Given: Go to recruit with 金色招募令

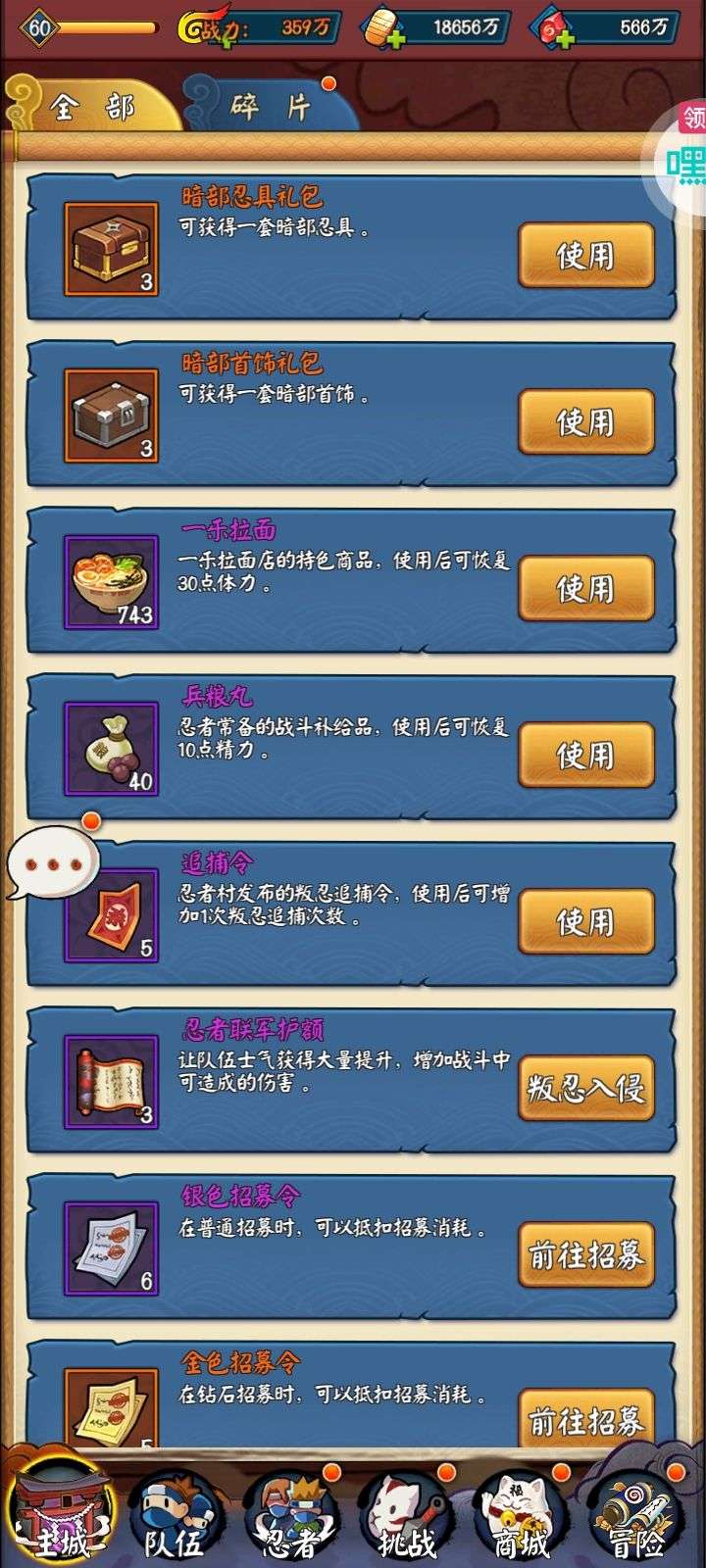Looking at the screenshot, I should coord(585,1419).
